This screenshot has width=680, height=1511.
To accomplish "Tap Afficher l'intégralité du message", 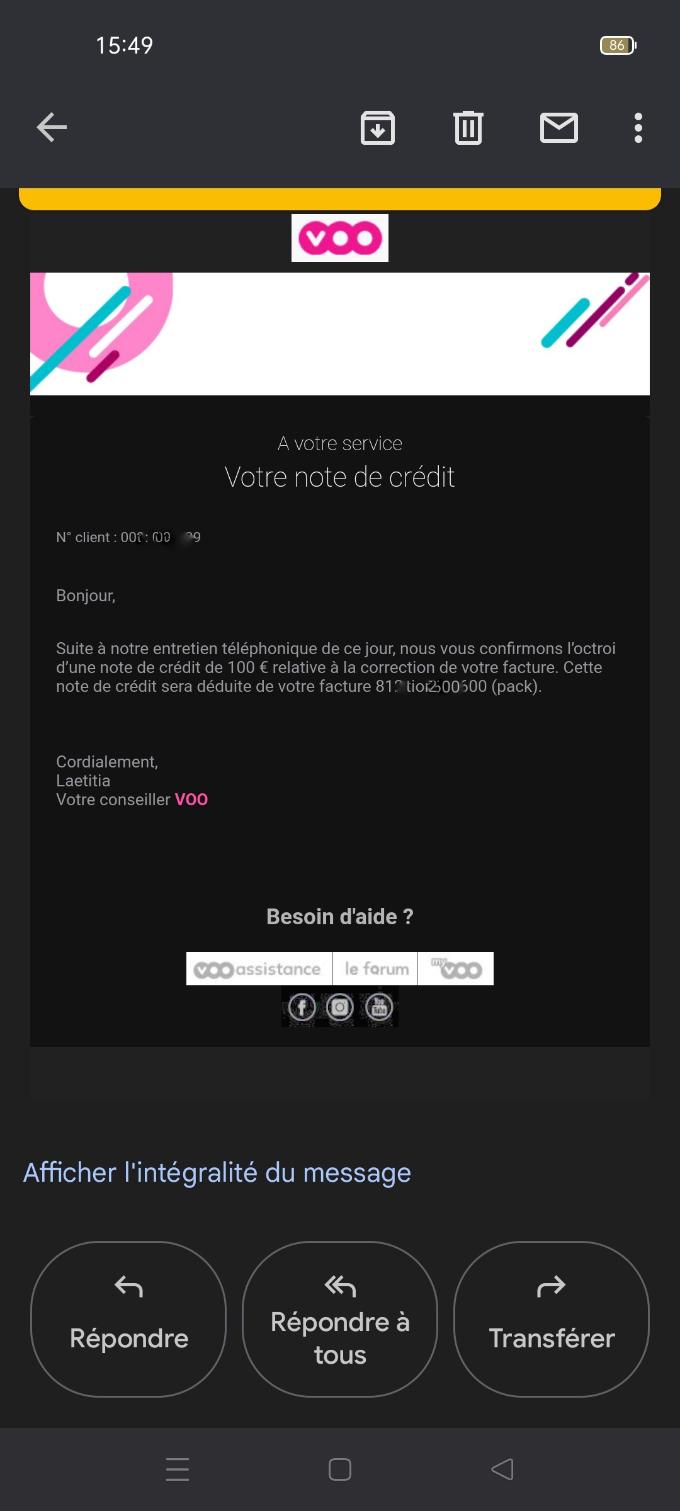I will [217, 1172].
